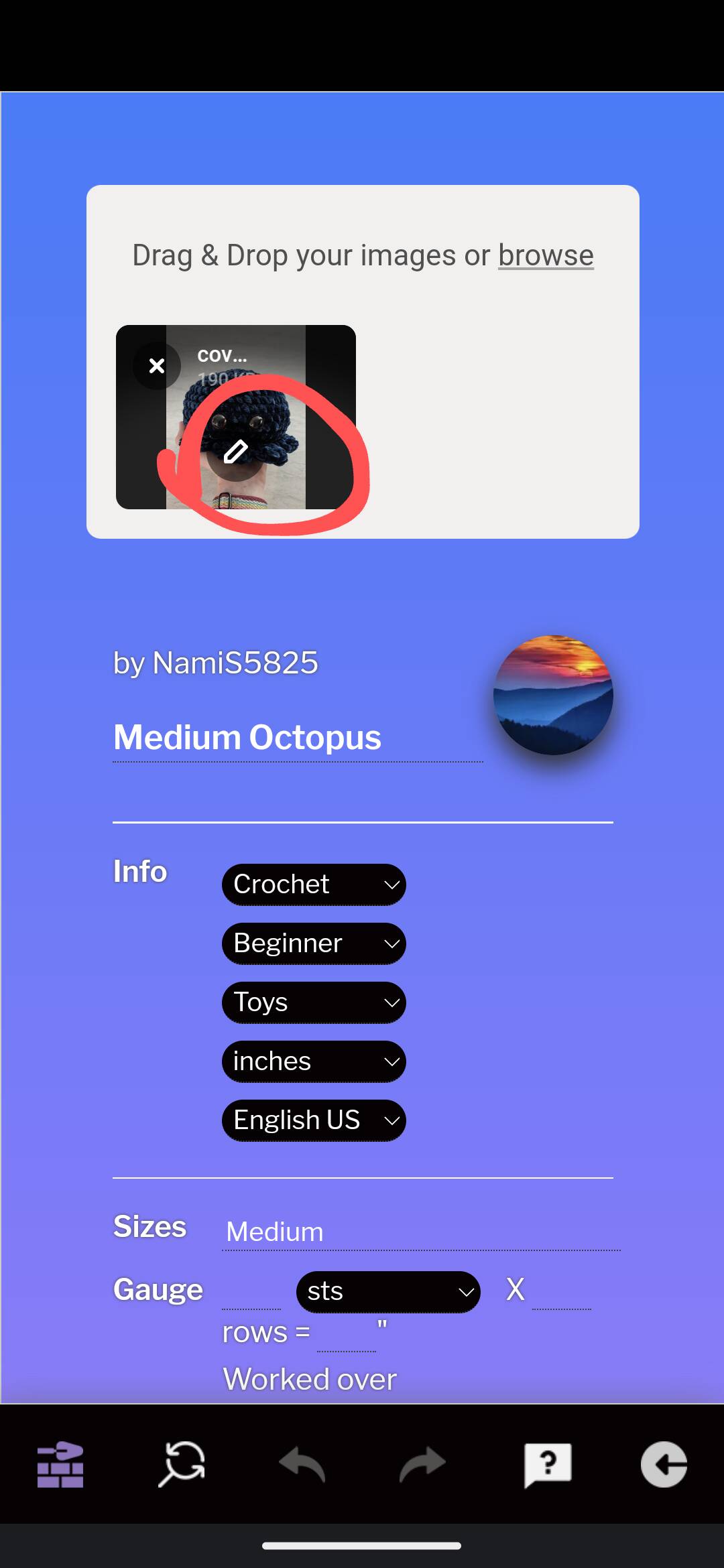Change the Beginner difficulty dropdown
Image resolution: width=724 pixels, height=1568 pixels.
[314, 943]
